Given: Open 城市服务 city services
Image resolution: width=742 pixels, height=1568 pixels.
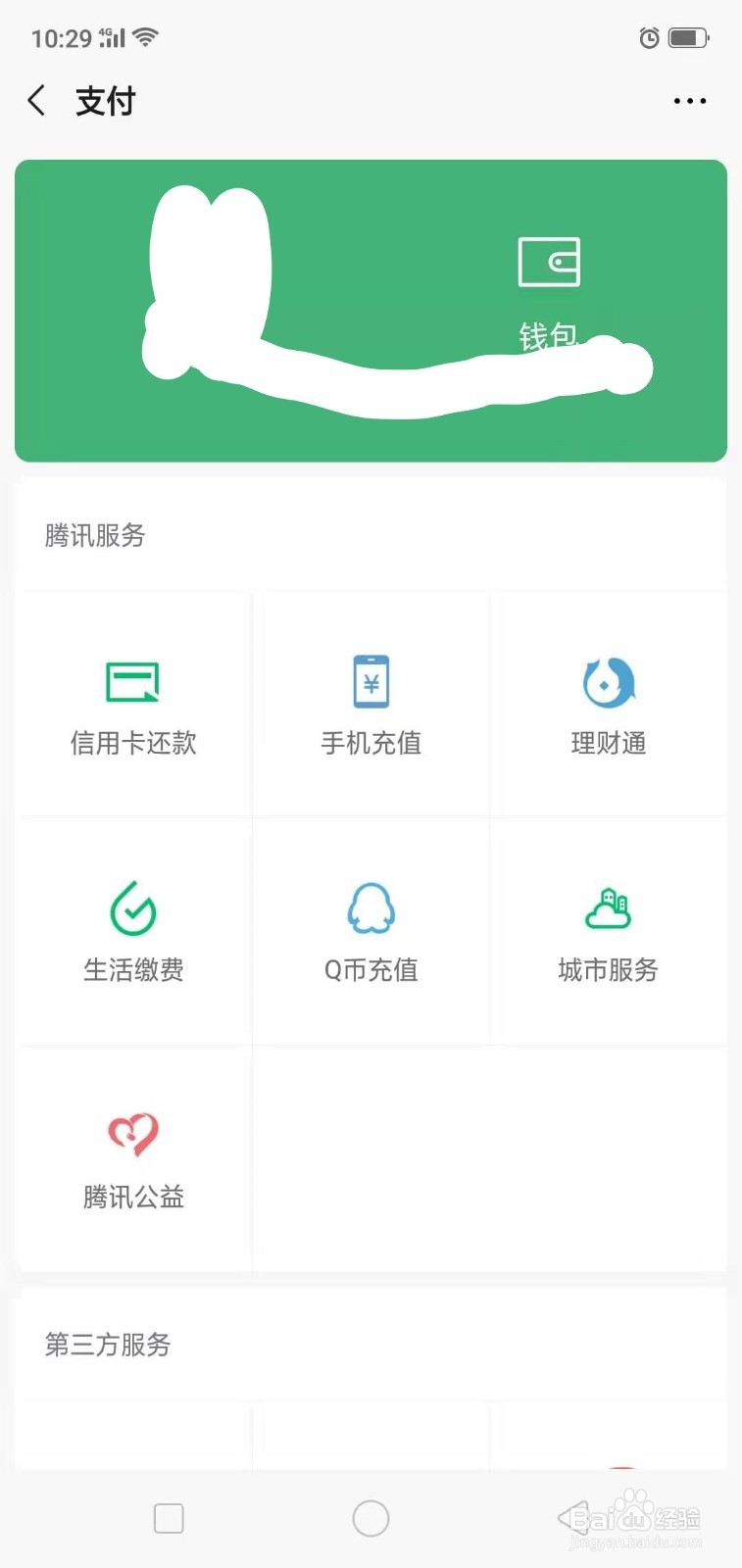Looking at the screenshot, I should (x=608, y=932).
